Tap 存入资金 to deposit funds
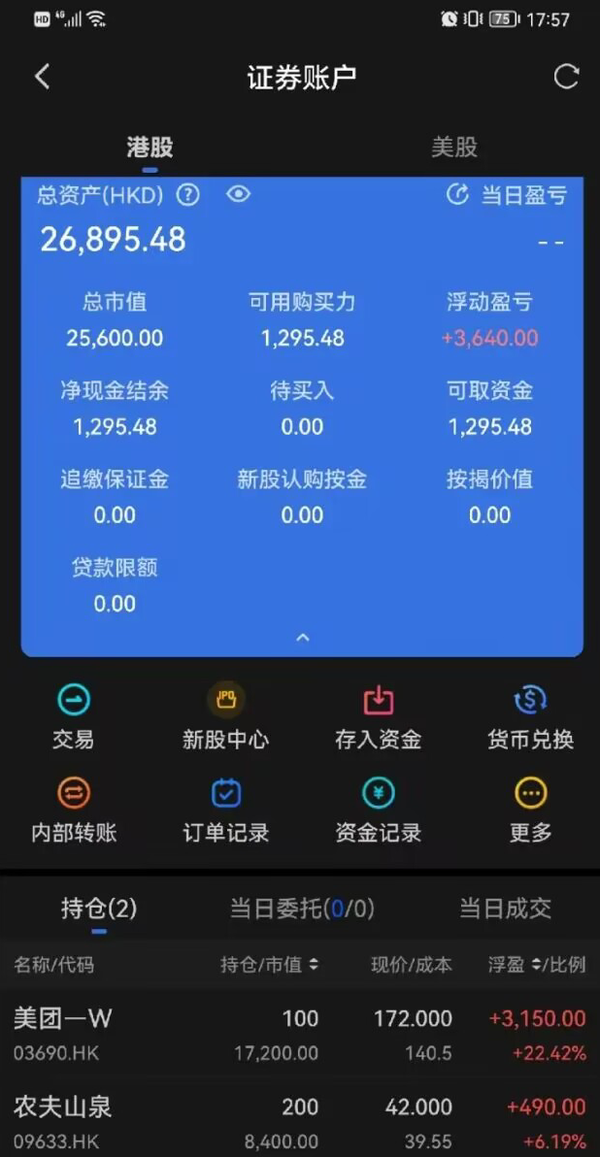This screenshot has width=600, height=1157. pyautogui.click(x=378, y=717)
